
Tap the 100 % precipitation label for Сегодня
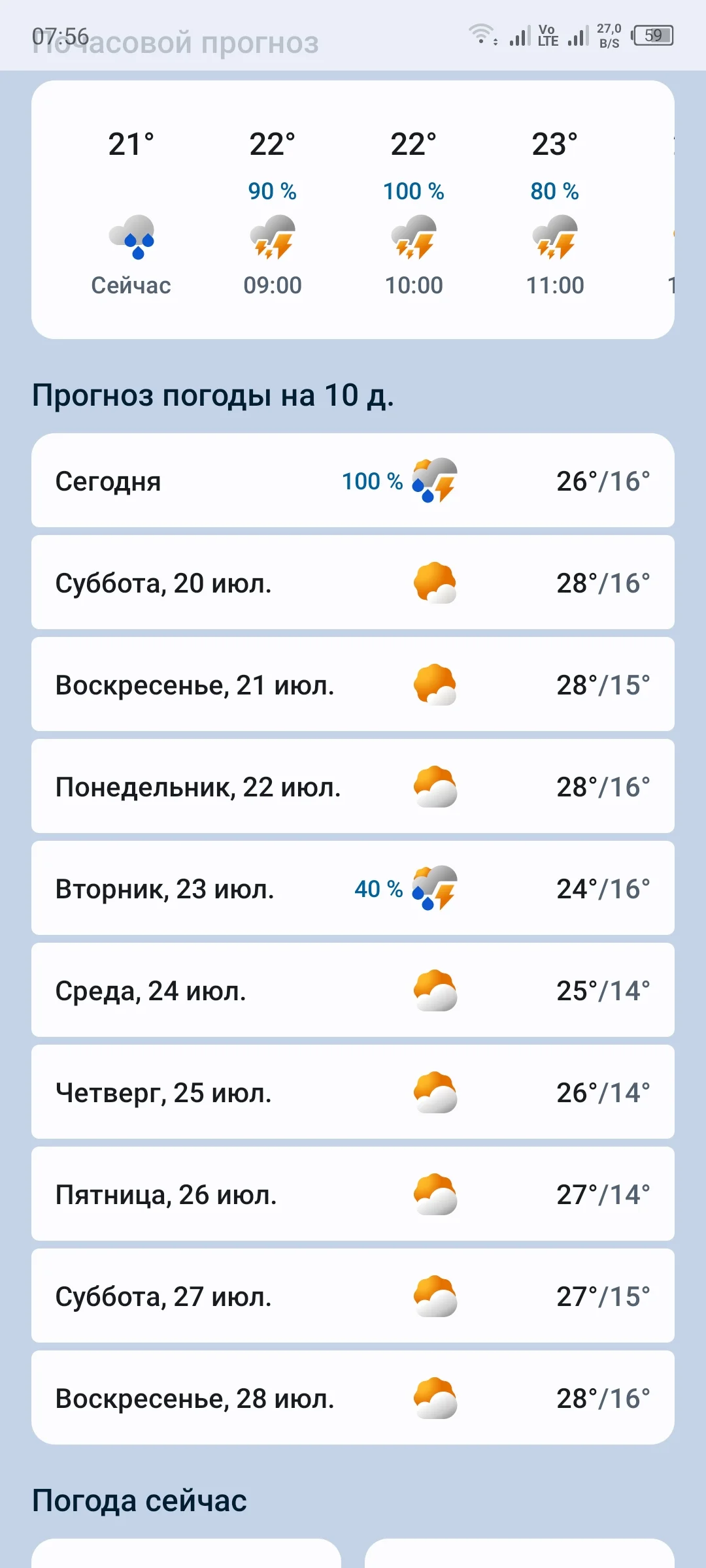[371, 482]
